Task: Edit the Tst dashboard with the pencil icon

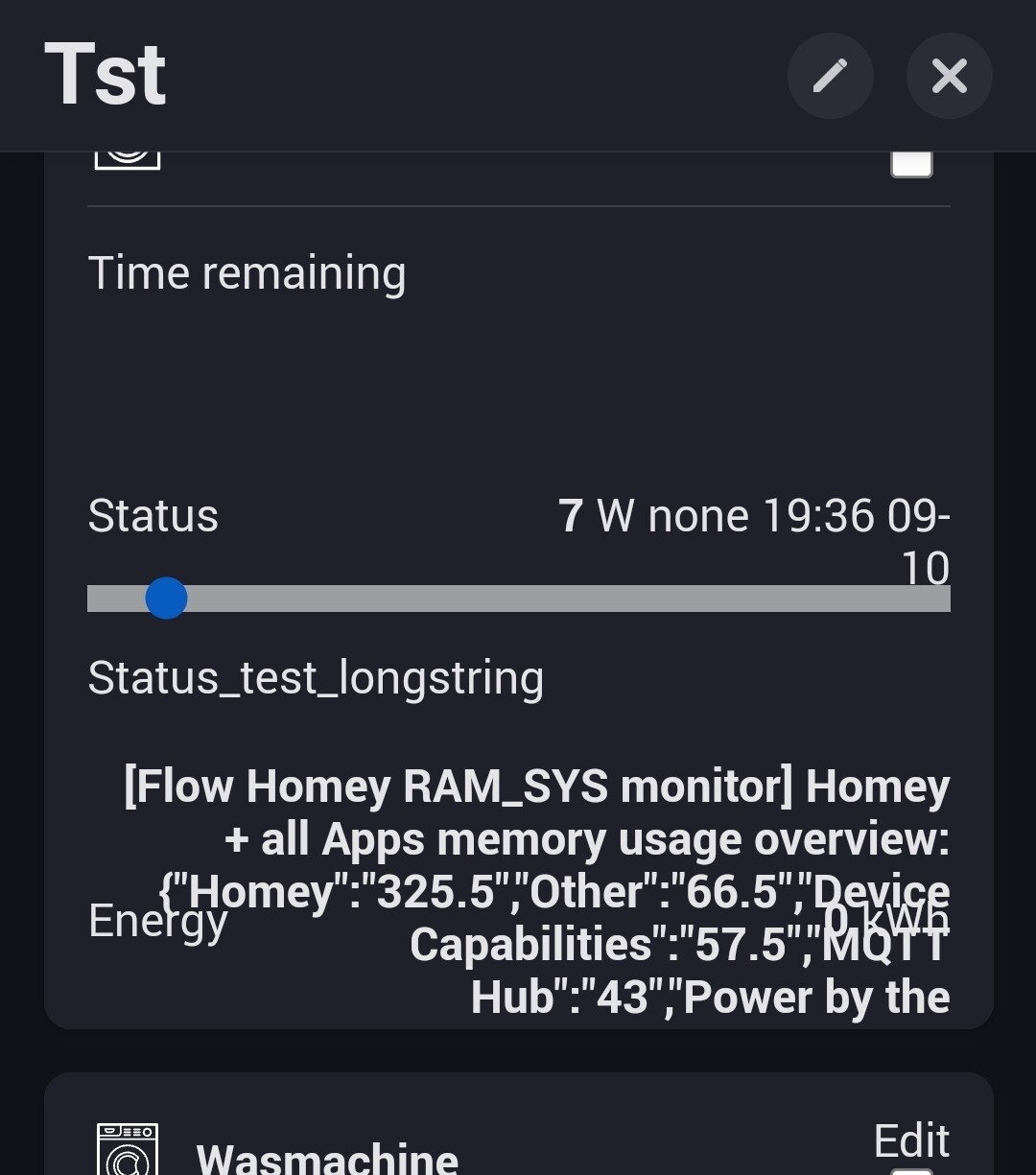Action: pyautogui.click(x=830, y=76)
